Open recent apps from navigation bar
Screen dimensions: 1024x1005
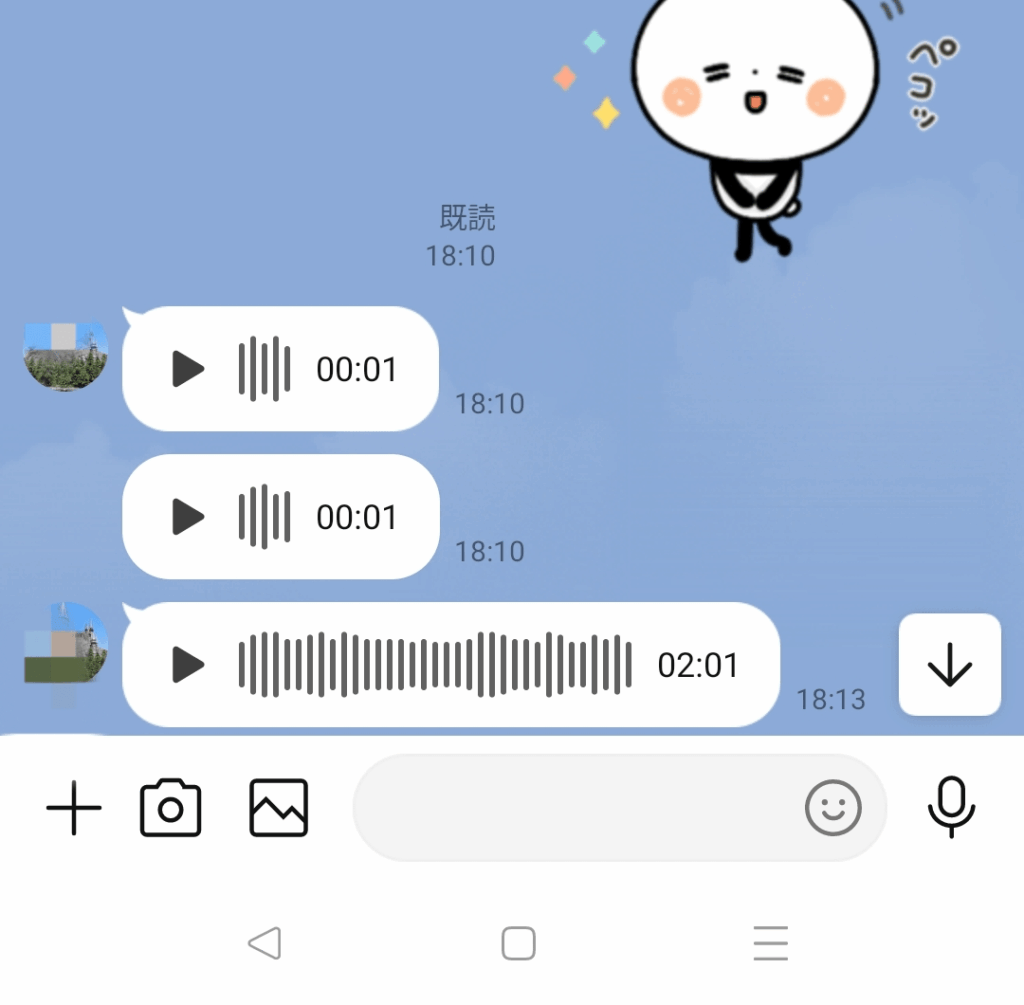pyautogui.click(x=771, y=943)
